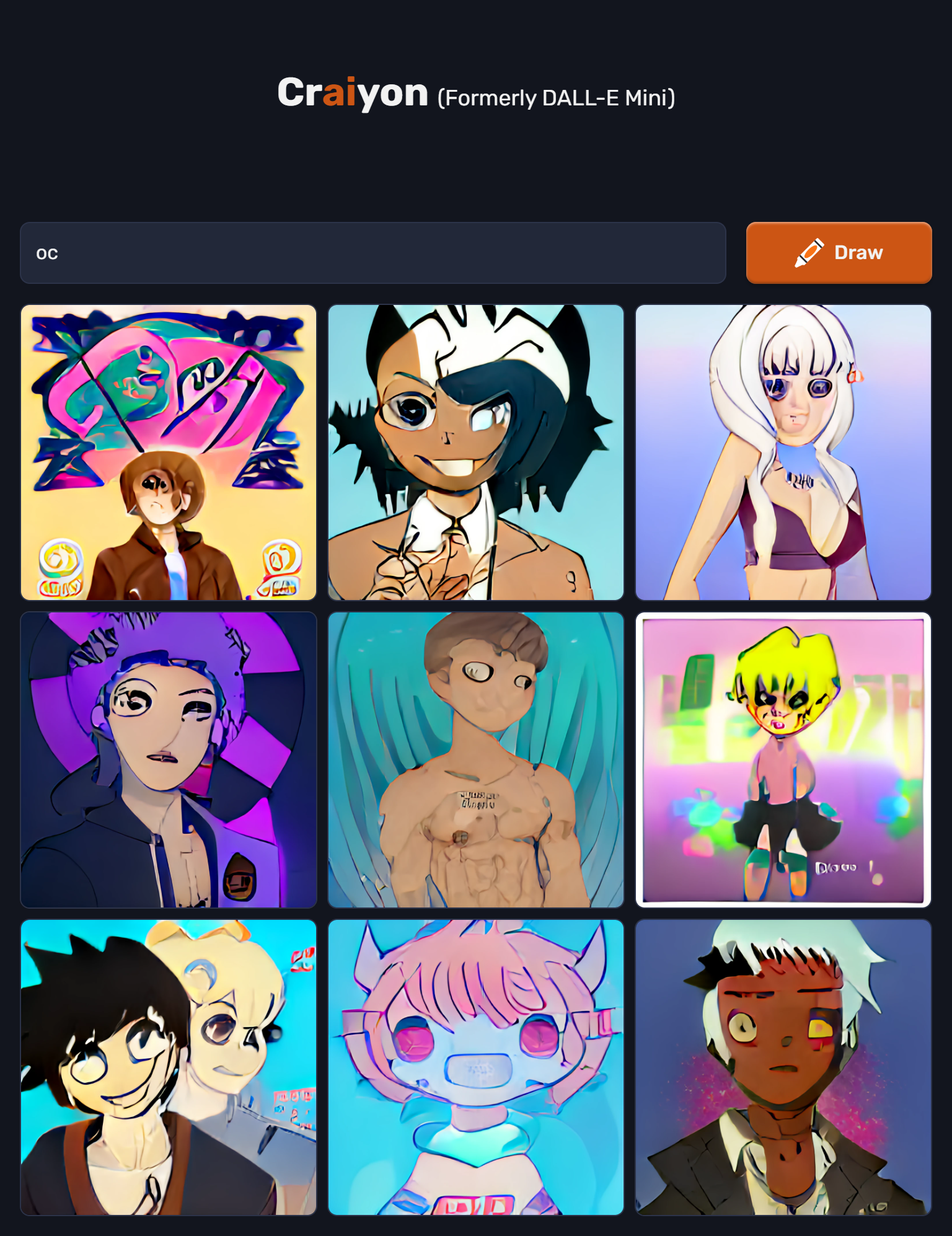Select the grinning cat-eared character image

point(476,452)
